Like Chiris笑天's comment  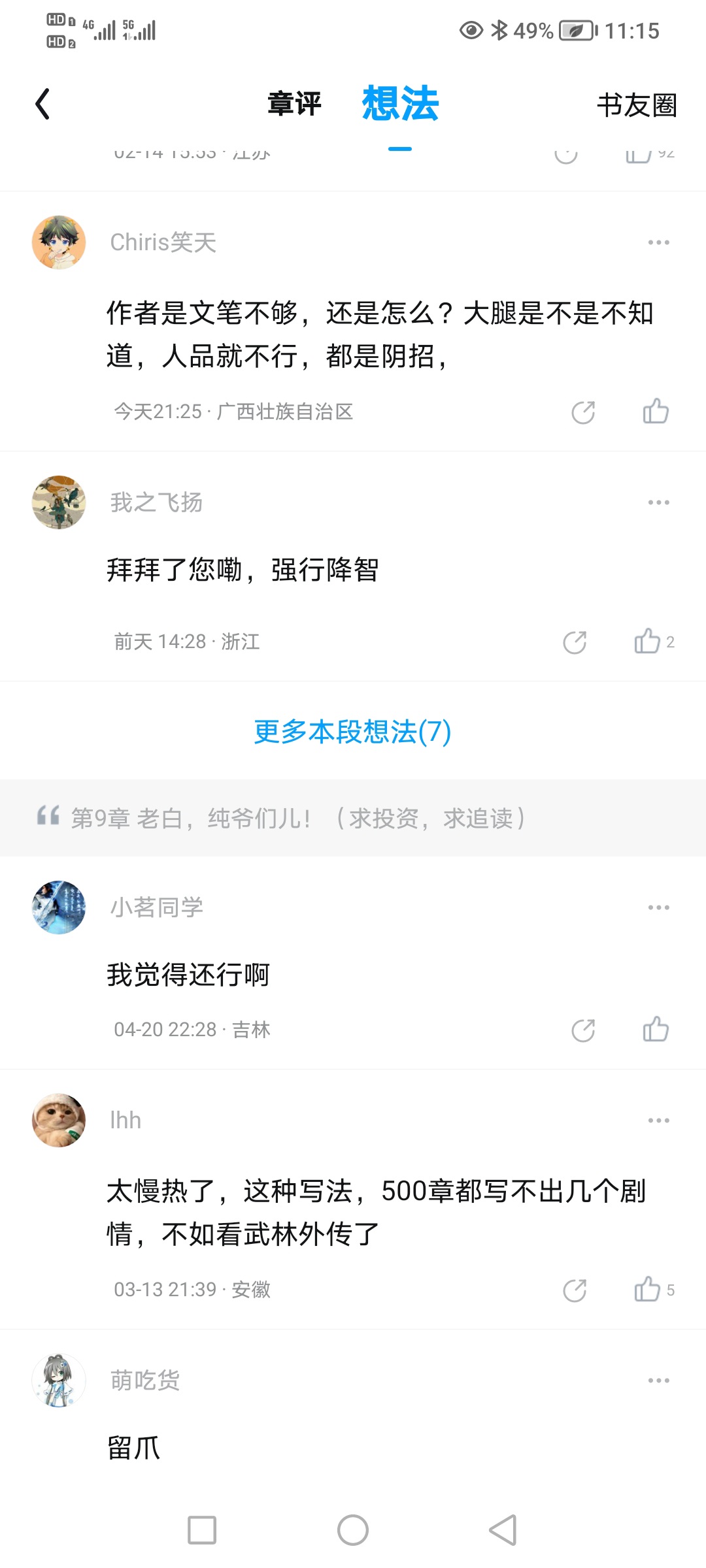tap(655, 412)
